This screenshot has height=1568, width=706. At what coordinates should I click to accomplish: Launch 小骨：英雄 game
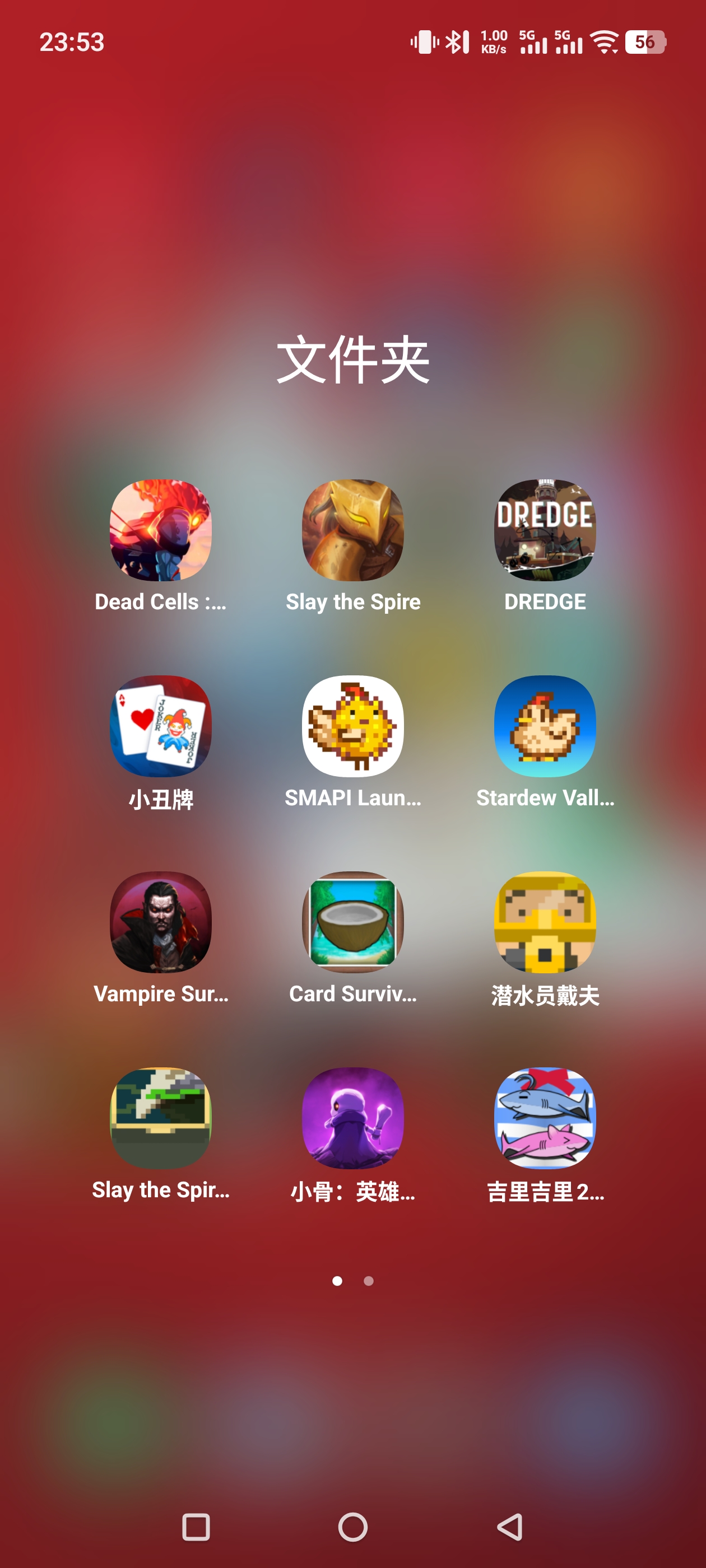pyautogui.click(x=352, y=1118)
